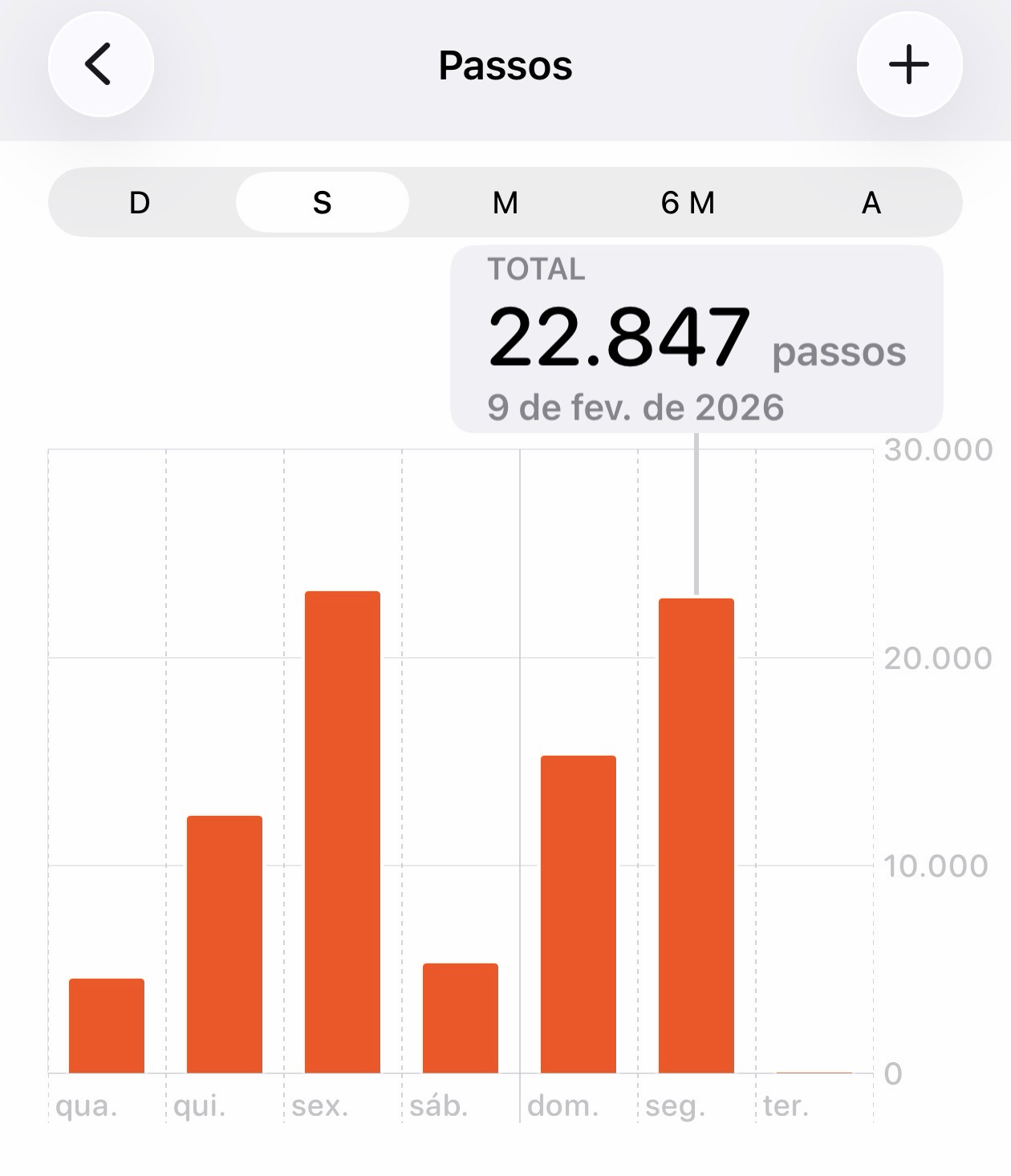Select the qui. bar in the chart
The height and width of the screenshot is (1176, 1011).
tap(225, 944)
